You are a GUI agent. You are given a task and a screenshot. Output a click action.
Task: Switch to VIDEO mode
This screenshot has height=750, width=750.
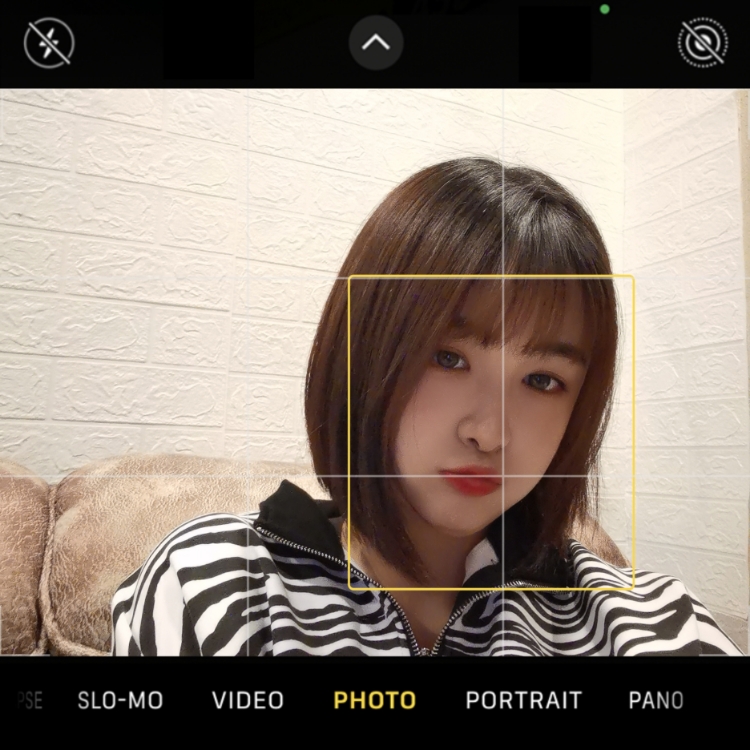(x=248, y=700)
